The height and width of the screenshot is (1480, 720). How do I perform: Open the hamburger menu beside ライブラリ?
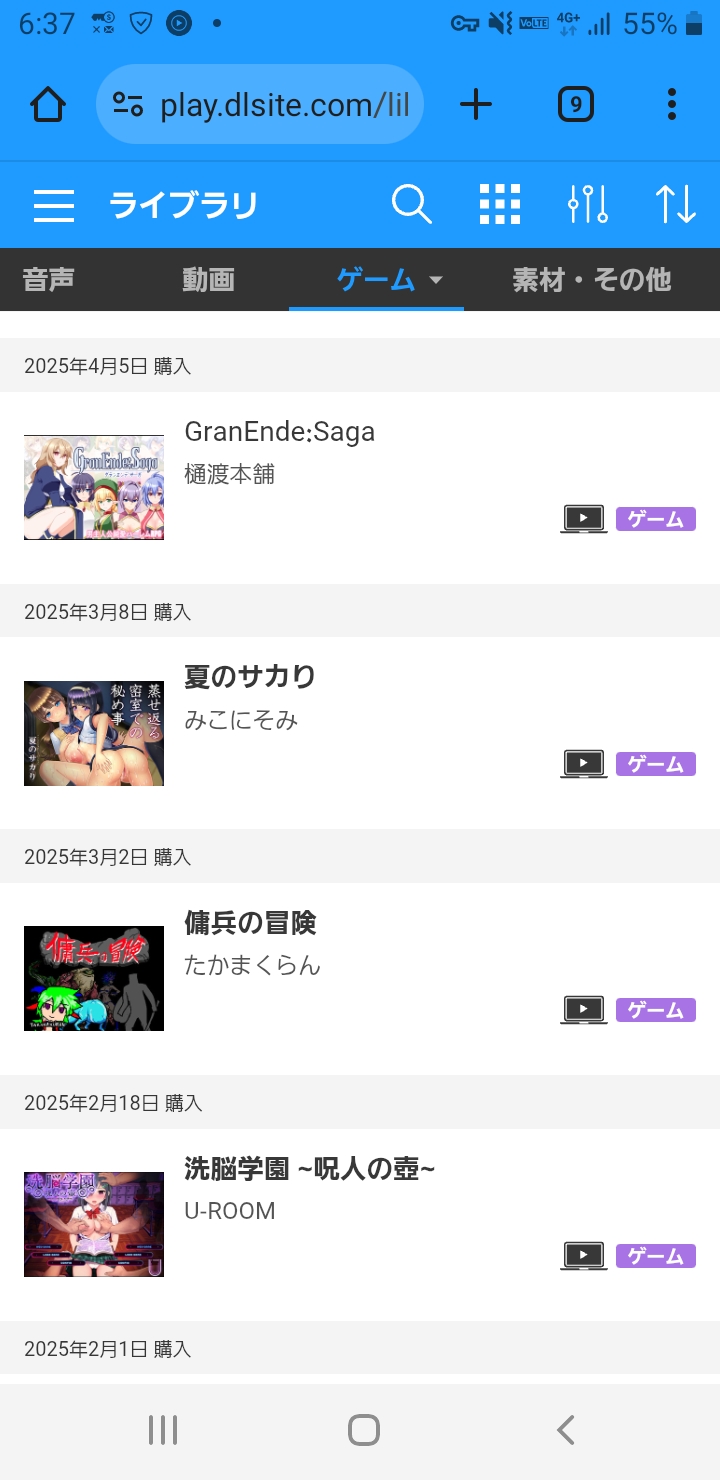pyautogui.click(x=54, y=205)
